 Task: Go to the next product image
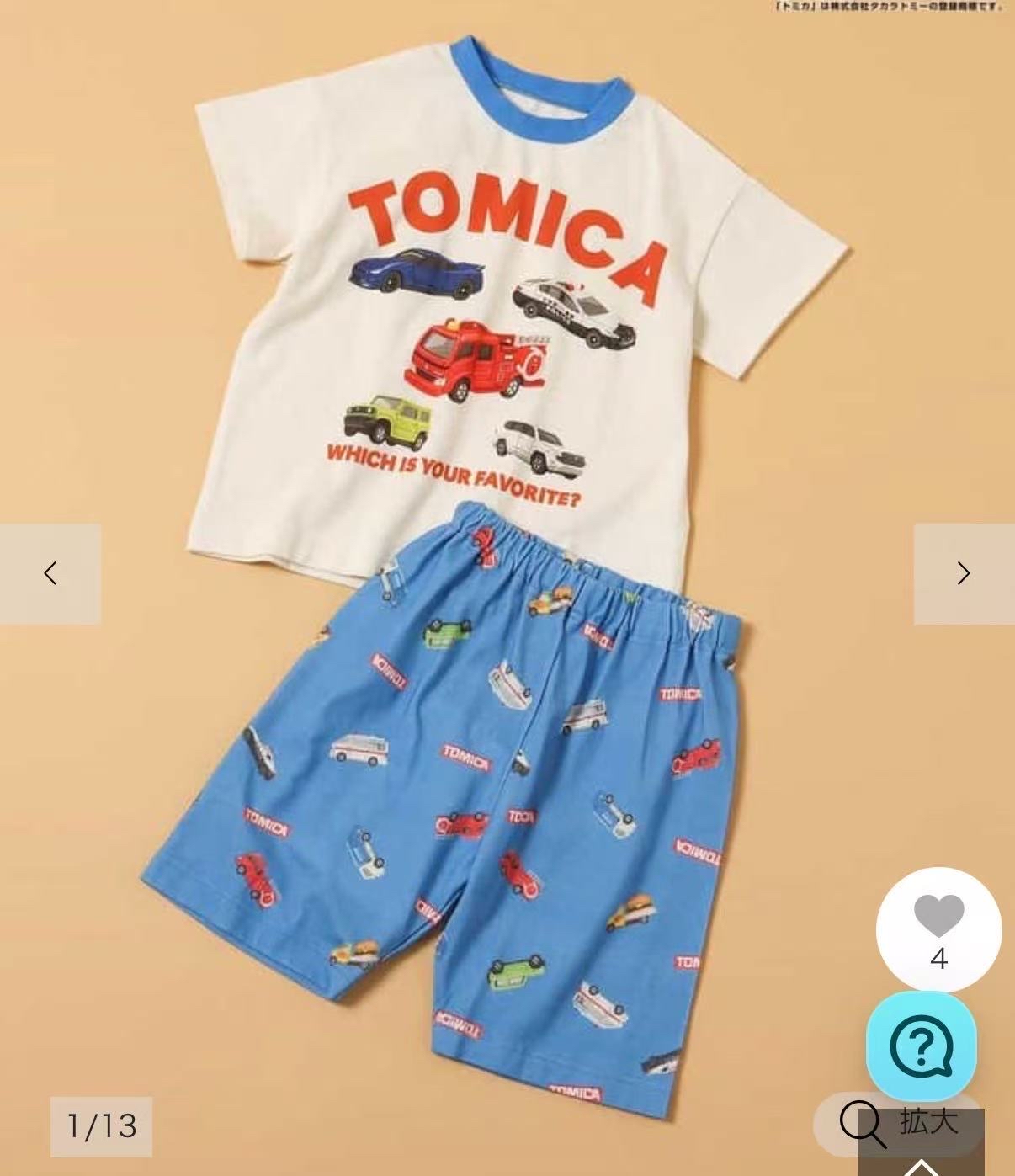pos(964,573)
